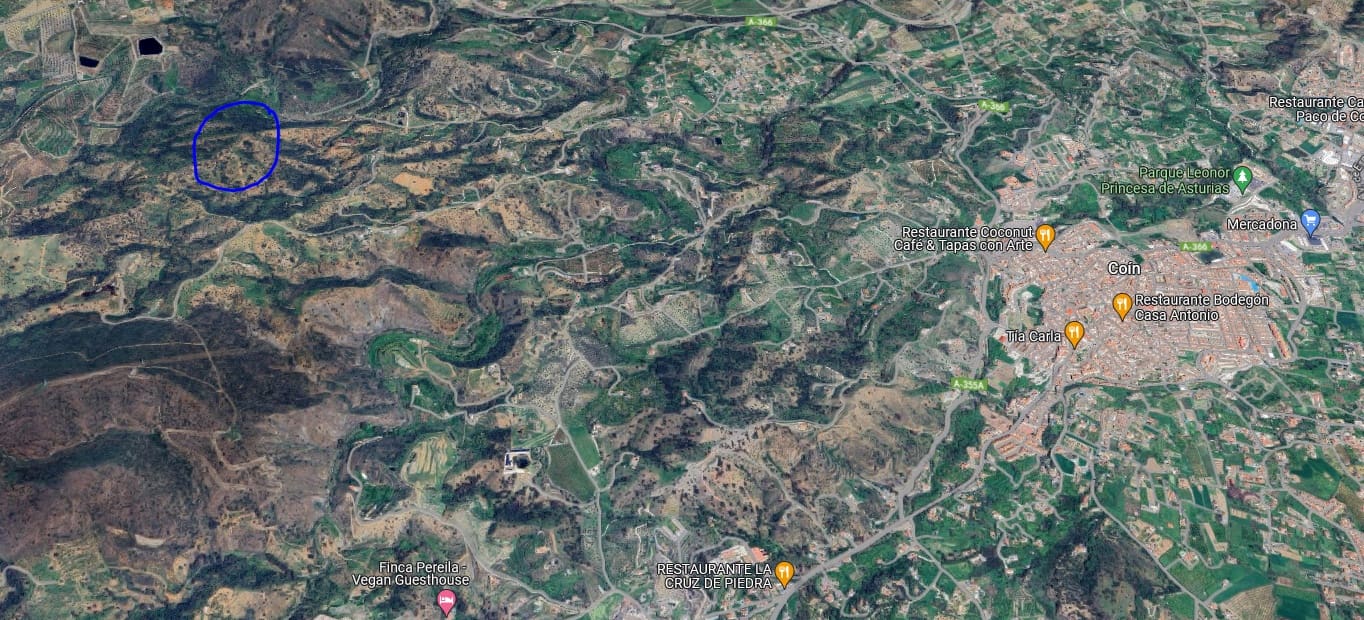Open the Restaurante La Cruz de Piedra pin
The image size is (1364, 620).
(784, 573)
